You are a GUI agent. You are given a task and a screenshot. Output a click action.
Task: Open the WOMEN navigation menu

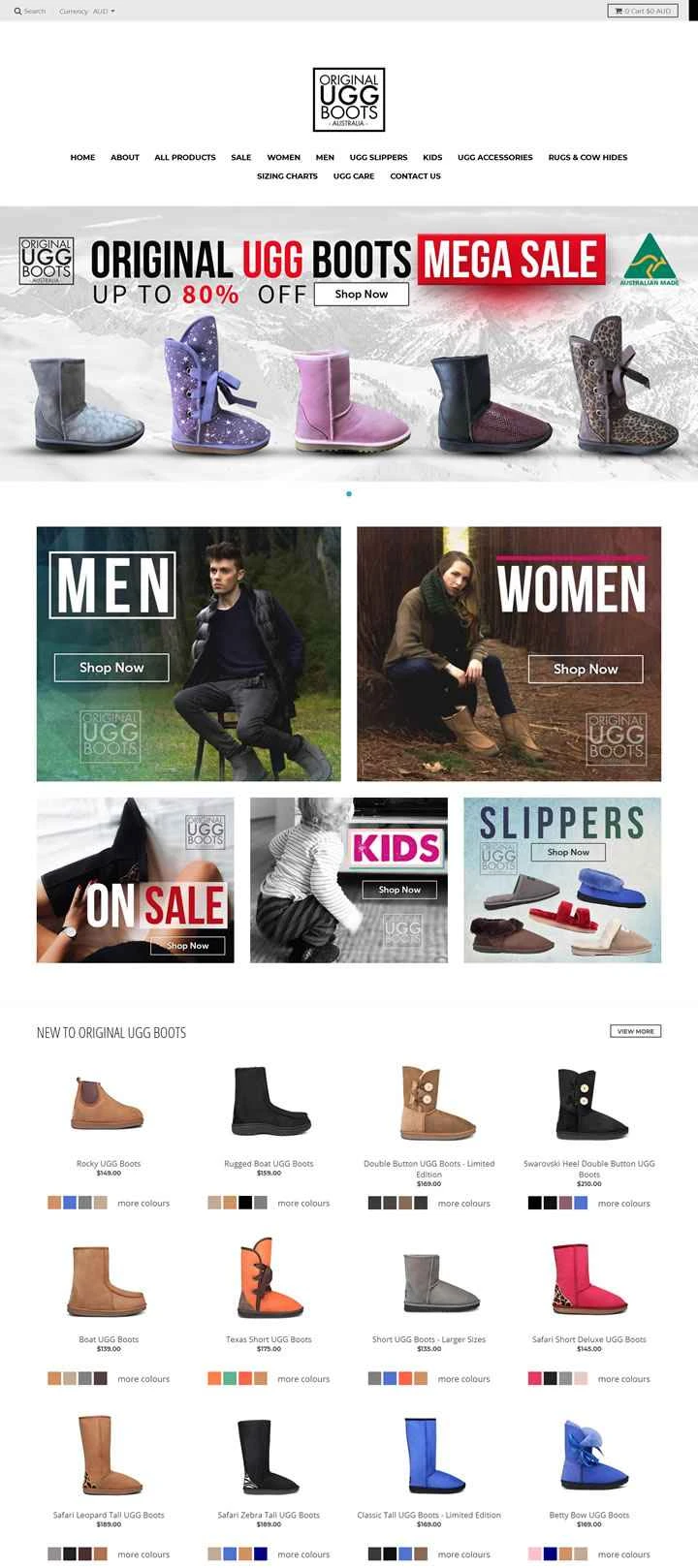283,157
